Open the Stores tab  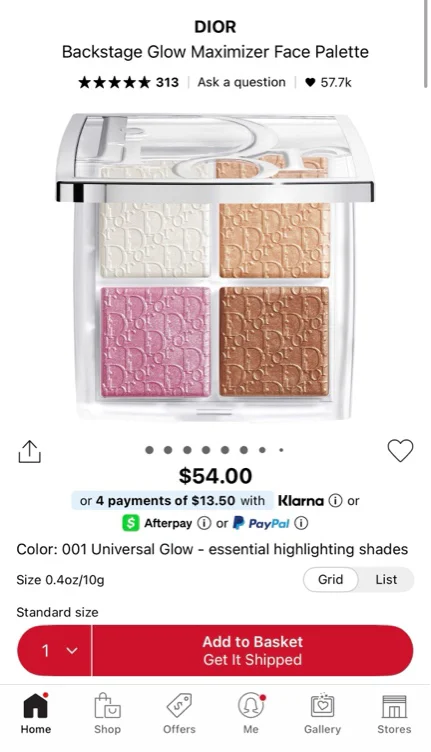(394, 714)
